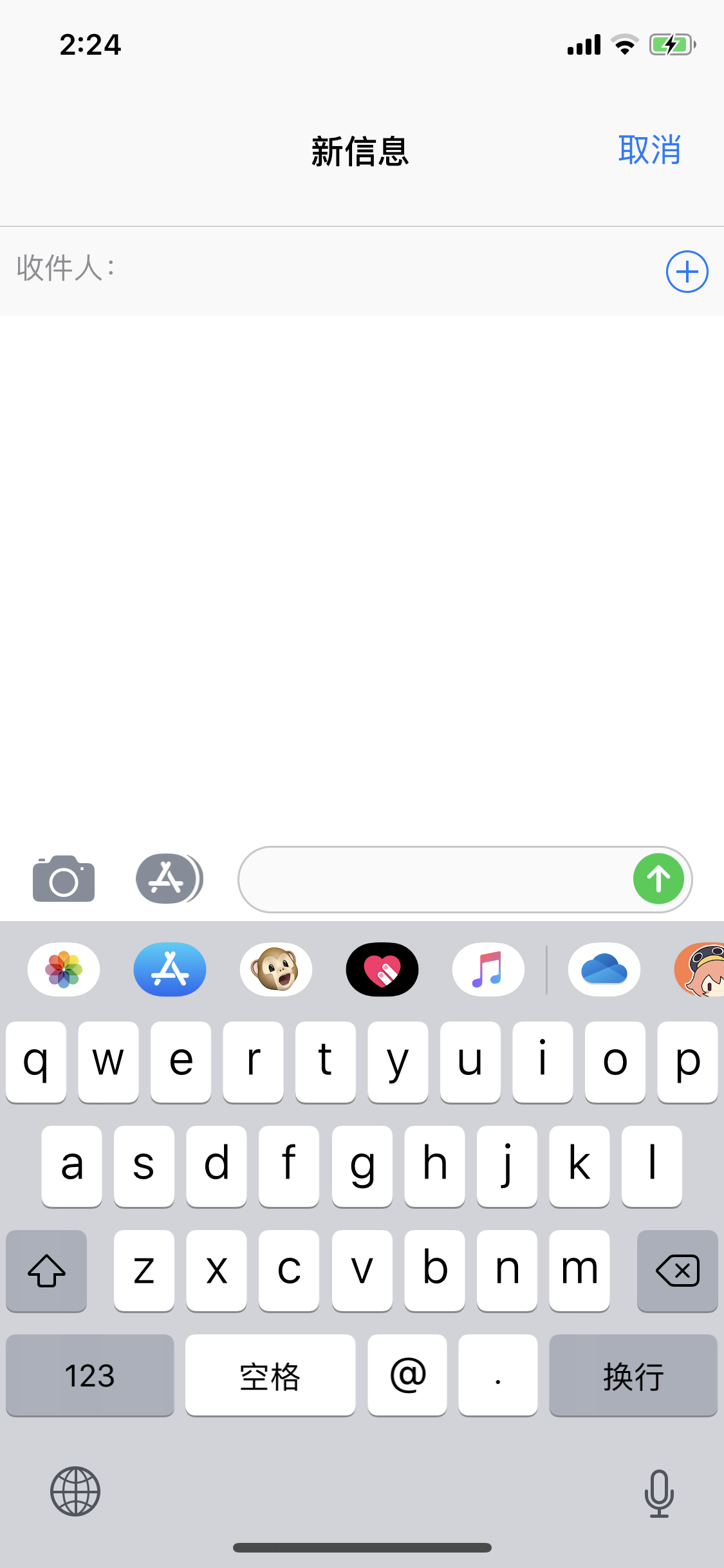Cancel the new message with 取消
This screenshot has height=1568, width=724.
click(649, 150)
